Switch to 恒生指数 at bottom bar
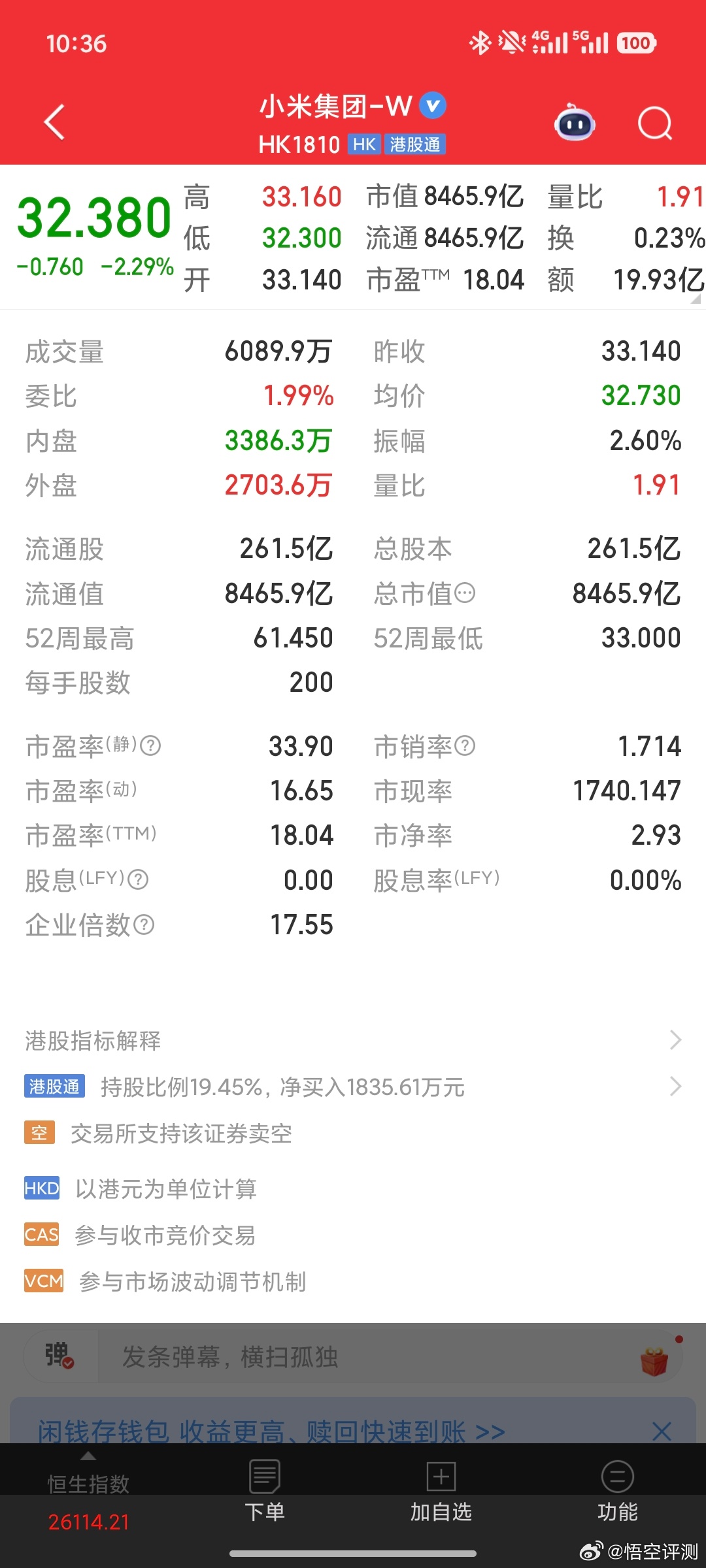 coord(88,1481)
